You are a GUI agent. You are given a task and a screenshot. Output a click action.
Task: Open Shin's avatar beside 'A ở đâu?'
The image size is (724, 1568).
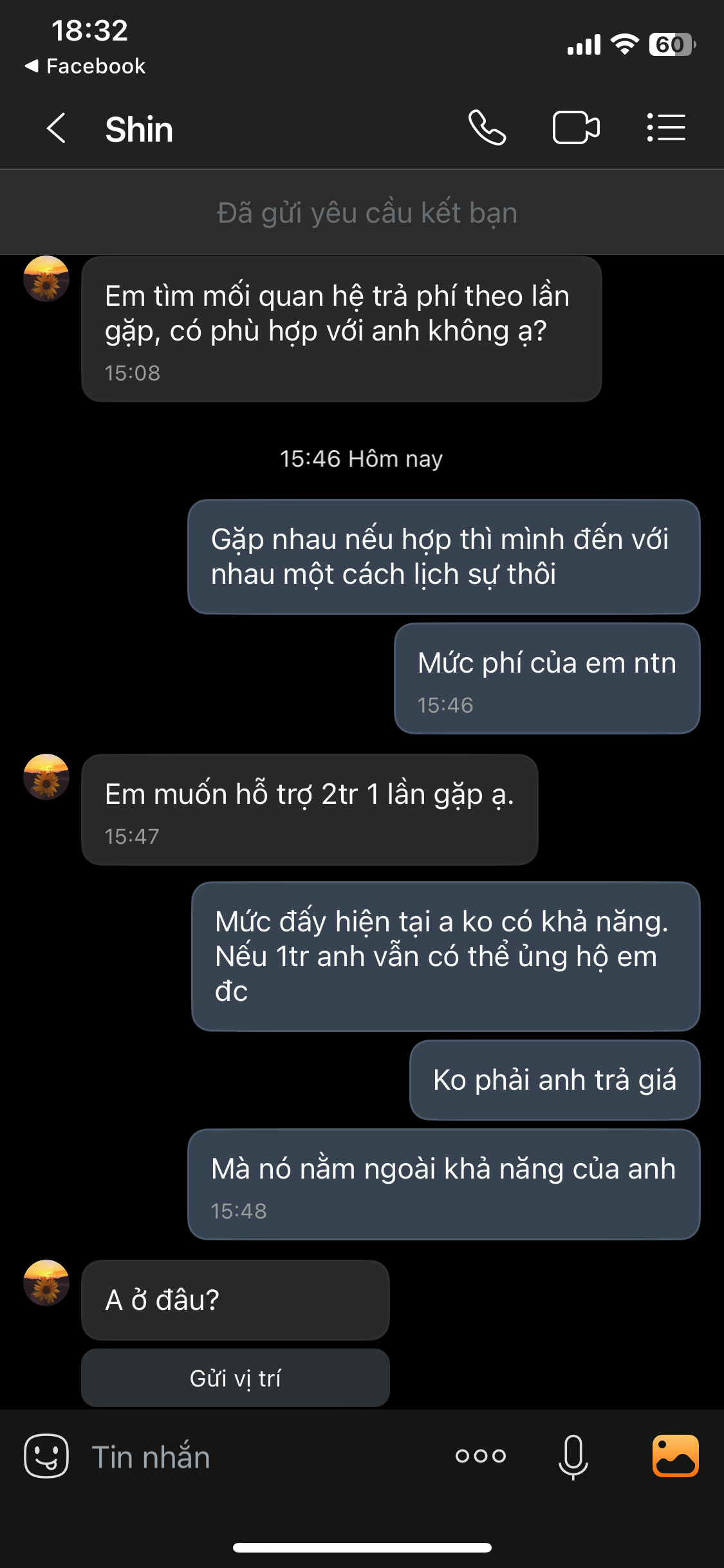pyautogui.click(x=46, y=1283)
